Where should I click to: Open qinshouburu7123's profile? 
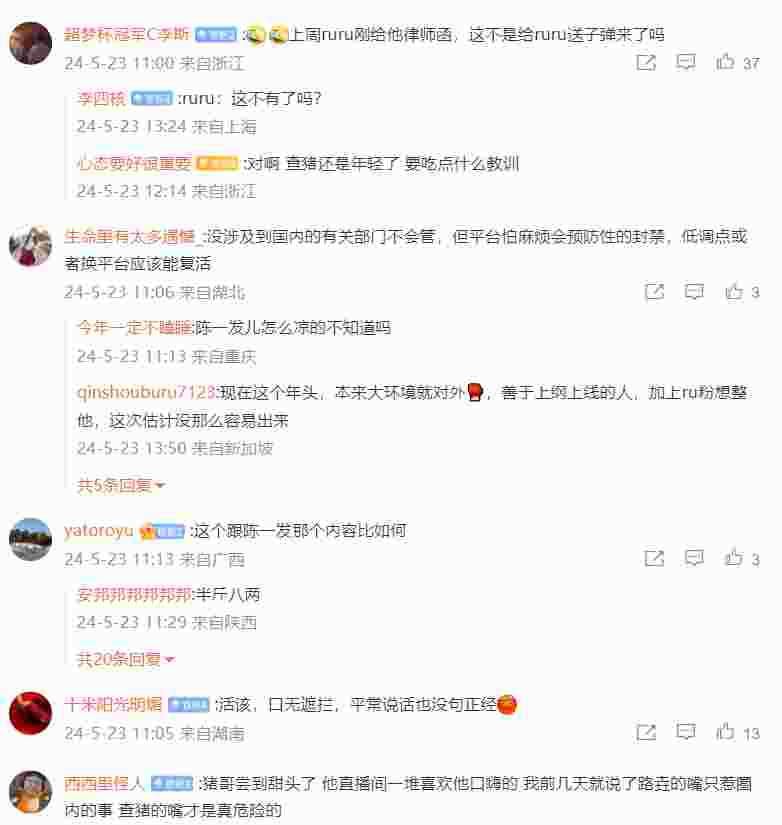[x=146, y=392]
